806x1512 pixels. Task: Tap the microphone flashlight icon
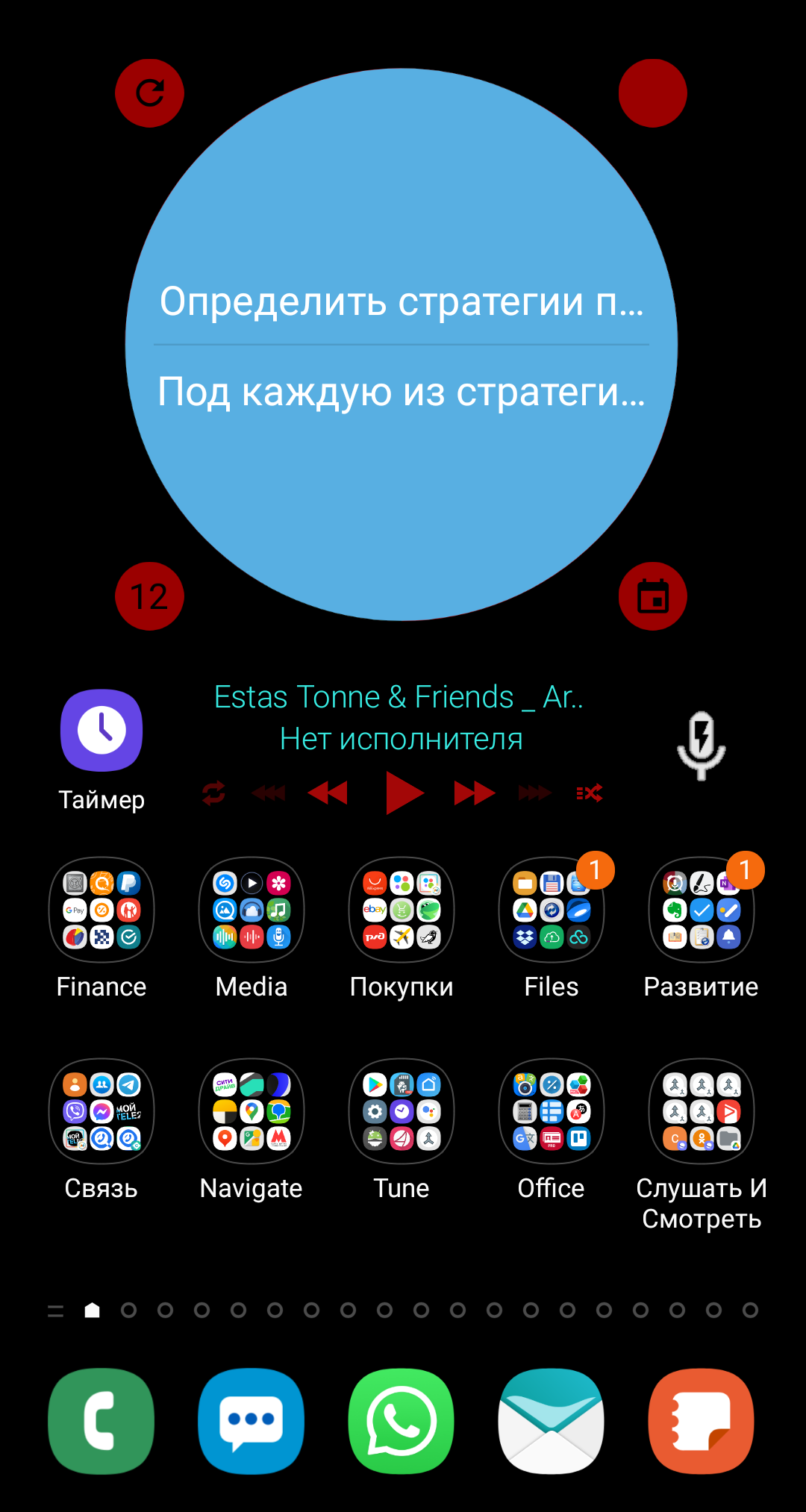tap(701, 746)
